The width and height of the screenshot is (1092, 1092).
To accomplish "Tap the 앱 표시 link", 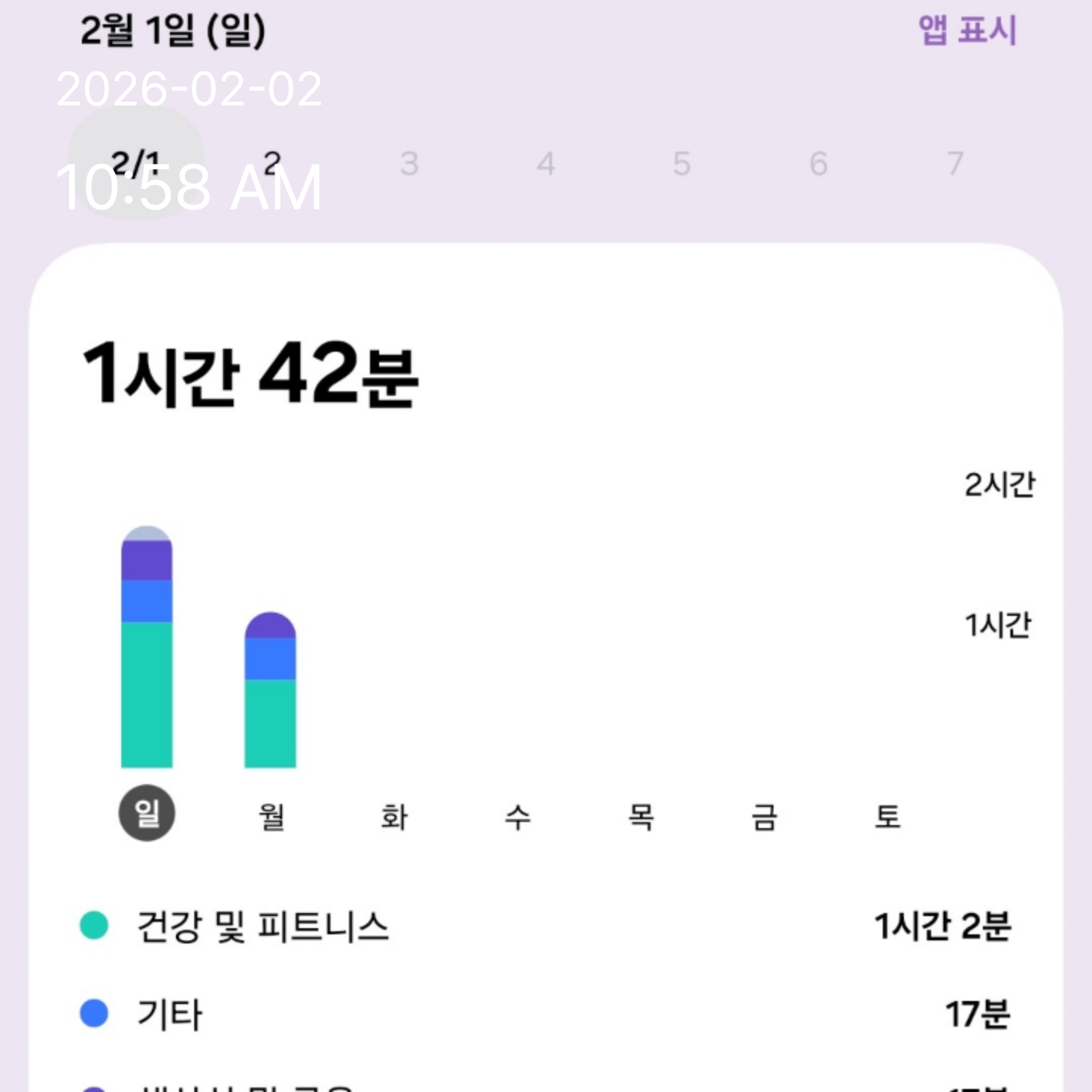I will tap(966, 30).
